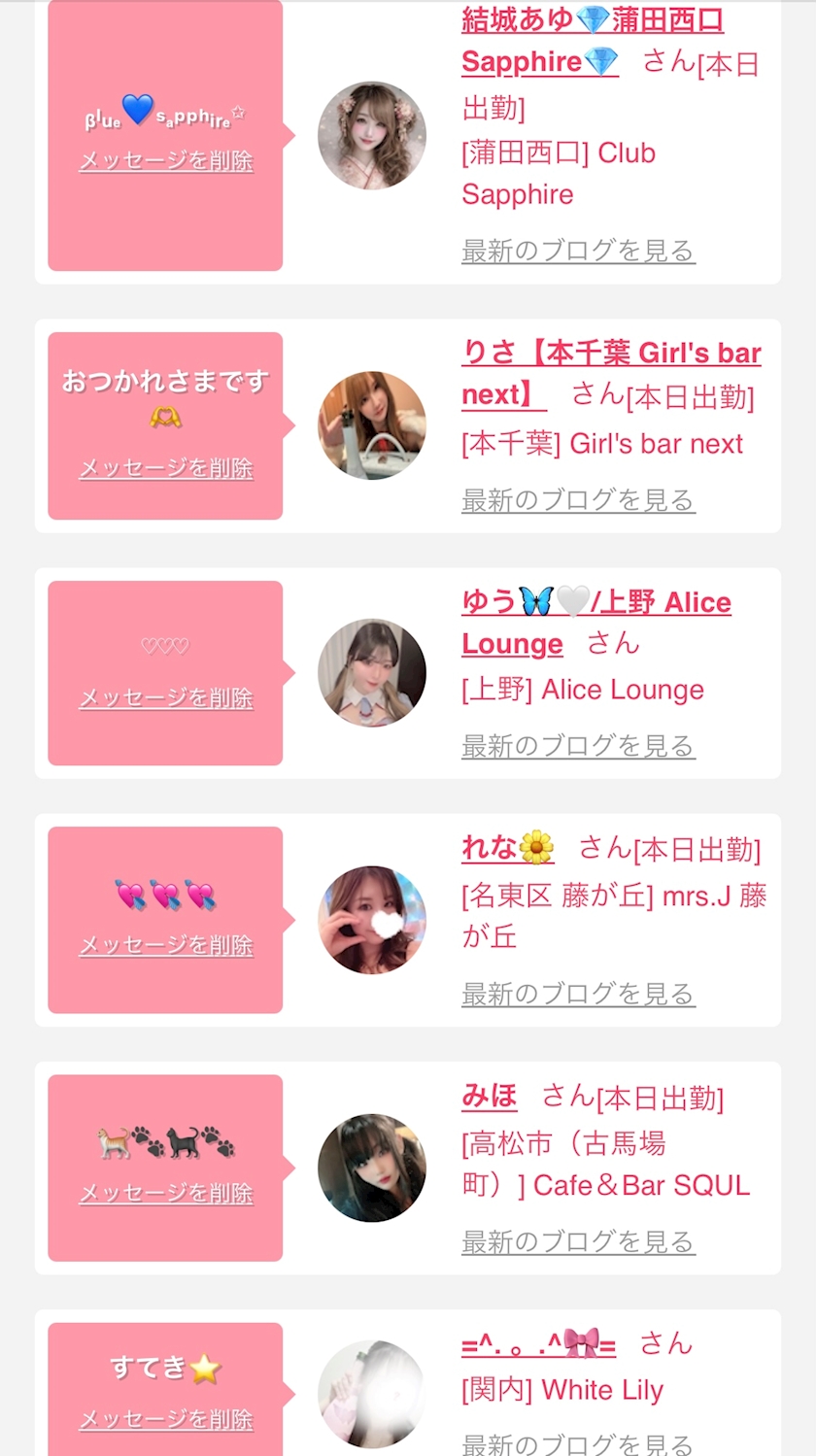View latest blog of れな
Screen dimensions: 816x1456
pos(578,994)
